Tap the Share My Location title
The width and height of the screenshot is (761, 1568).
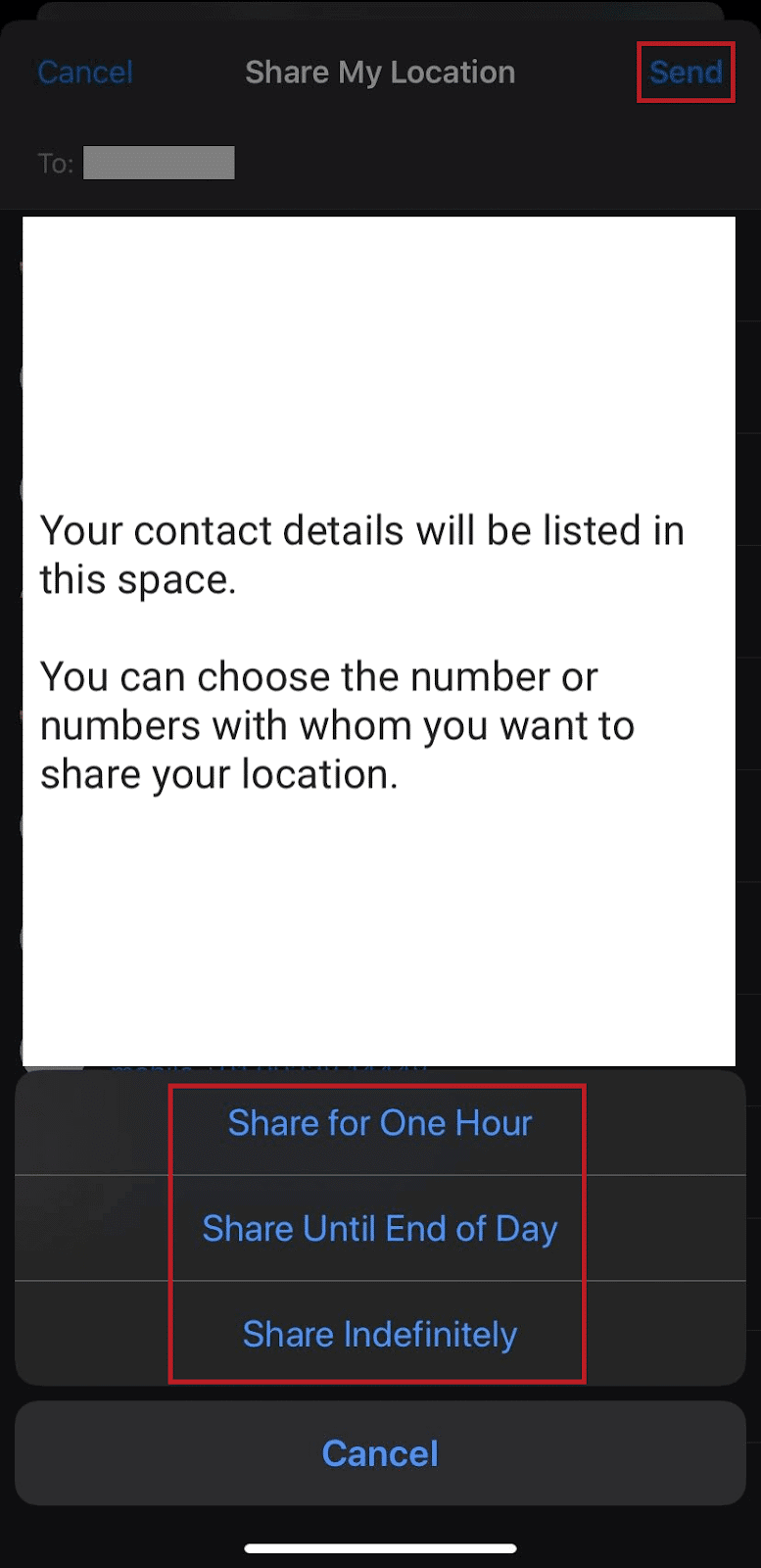[x=380, y=72]
